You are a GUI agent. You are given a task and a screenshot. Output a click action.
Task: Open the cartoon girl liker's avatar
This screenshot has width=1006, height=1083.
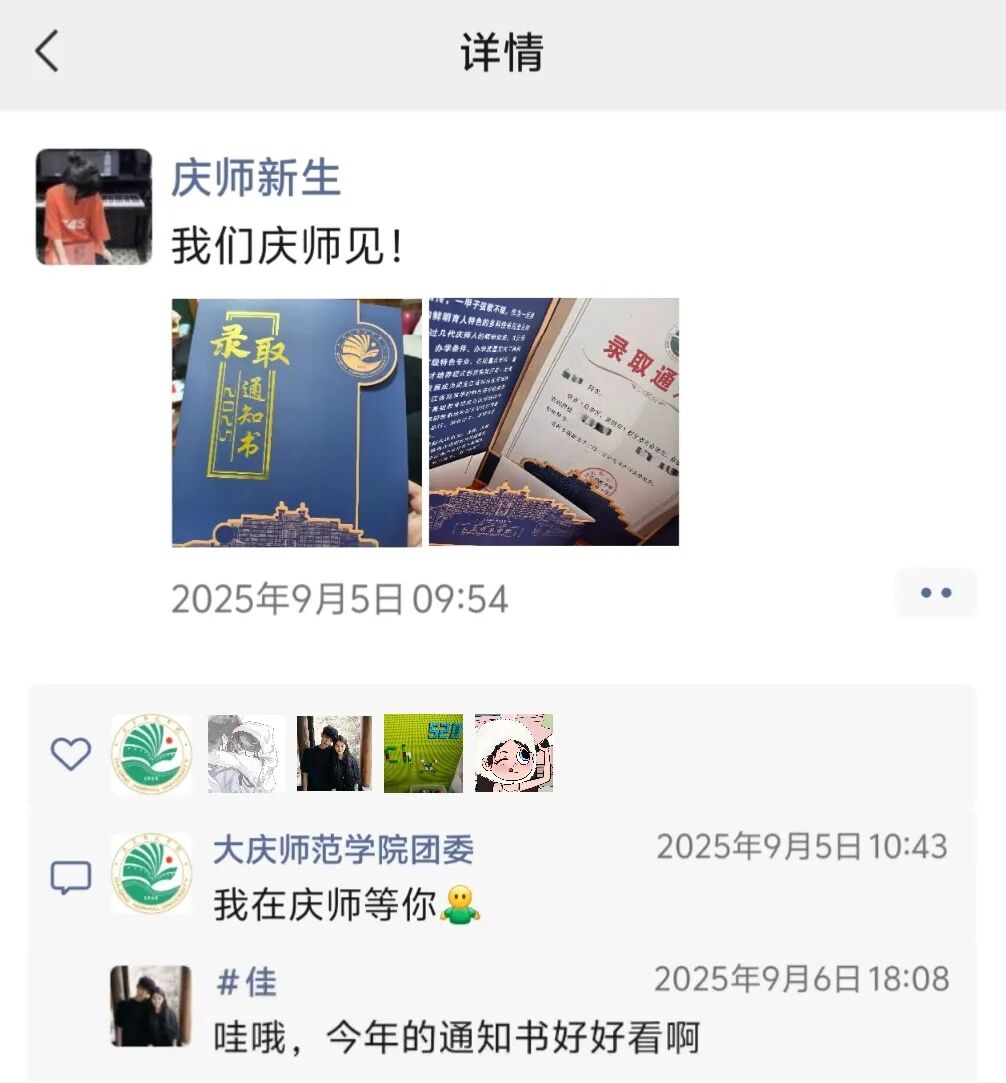(x=514, y=753)
